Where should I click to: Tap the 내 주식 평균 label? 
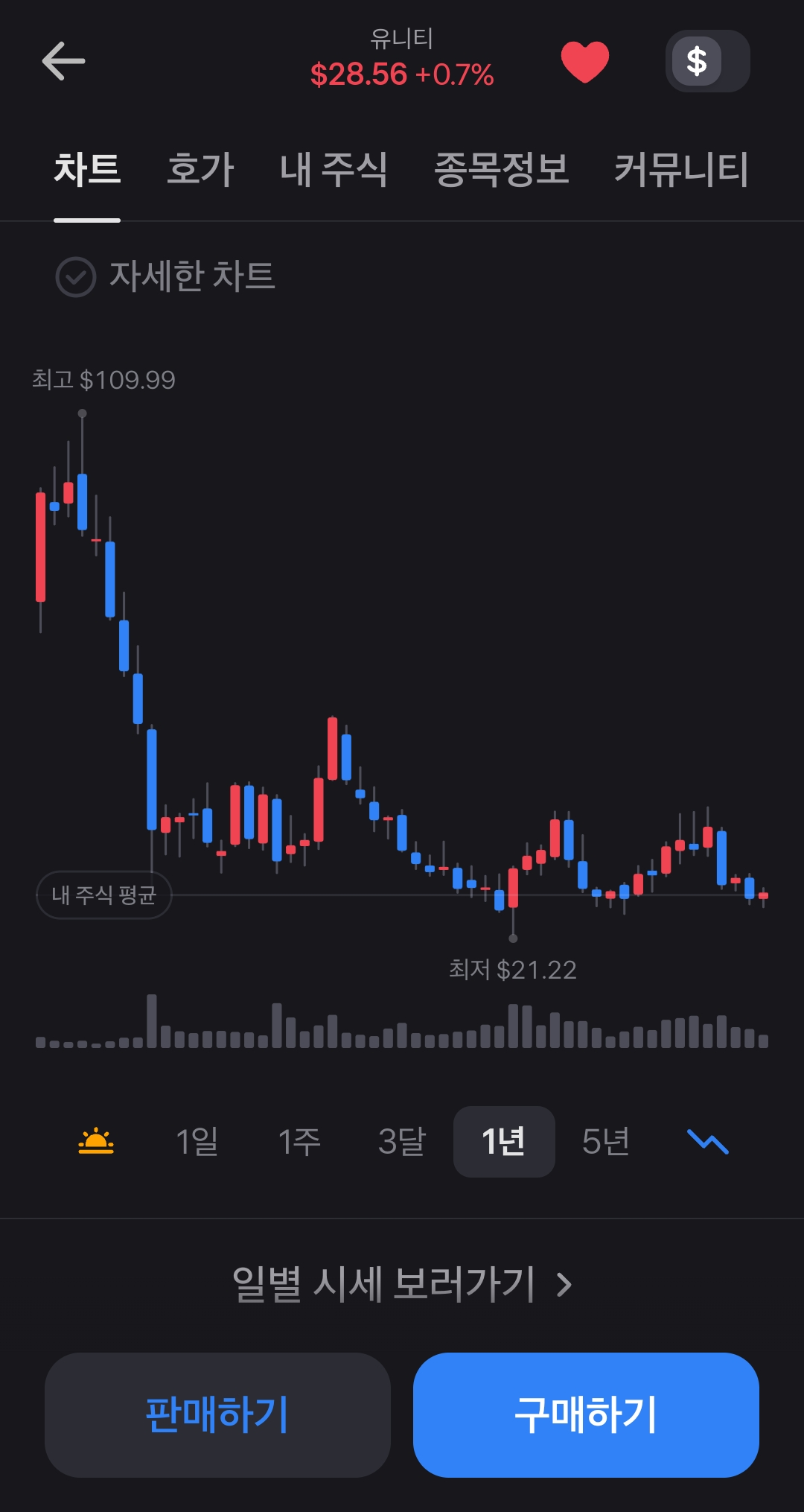click(104, 895)
